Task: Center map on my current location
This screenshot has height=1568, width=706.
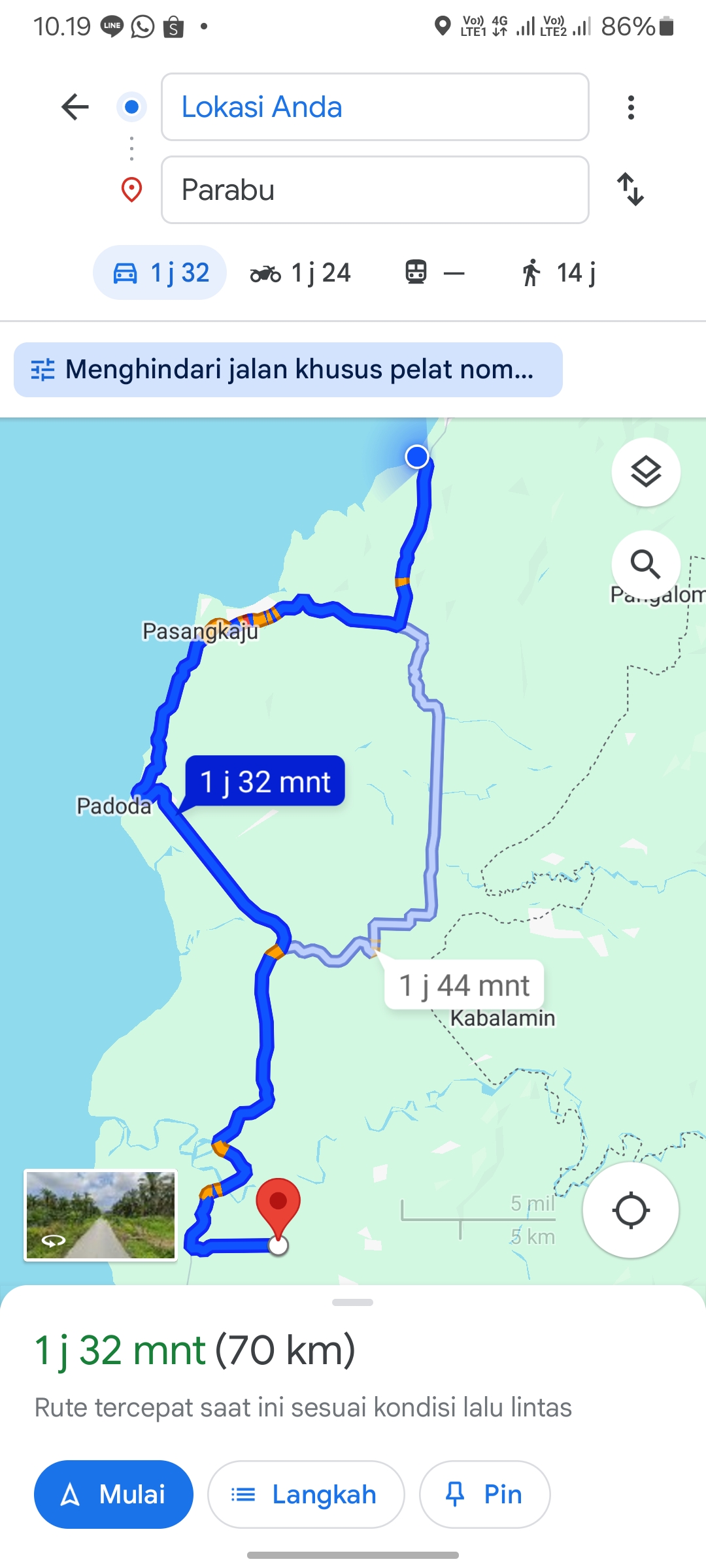Action: tap(631, 1211)
